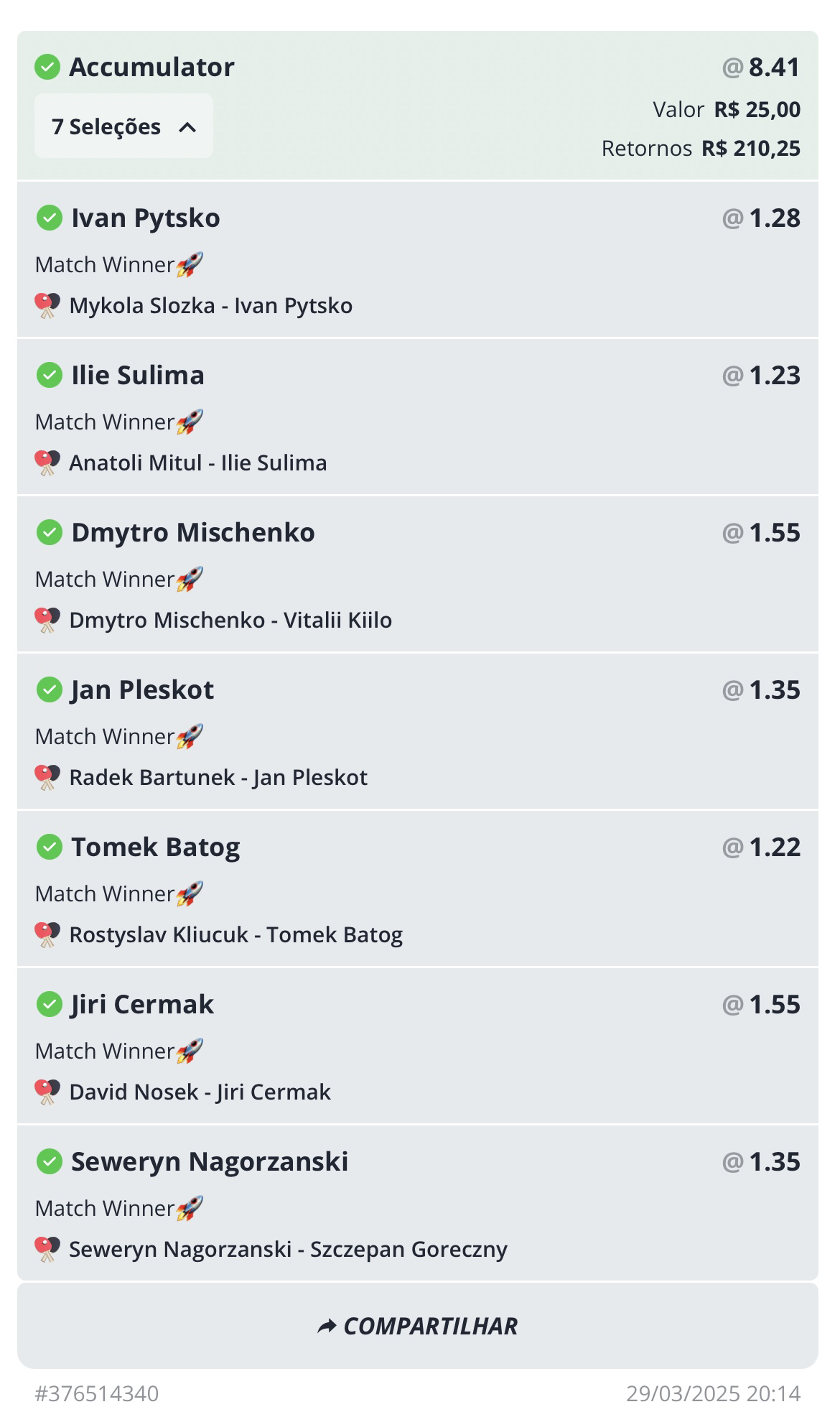This screenshot has width=840, height=1412.
Task: View the Dmytro Mischenko - Vitalii Kiilo match
Action: 230,621
